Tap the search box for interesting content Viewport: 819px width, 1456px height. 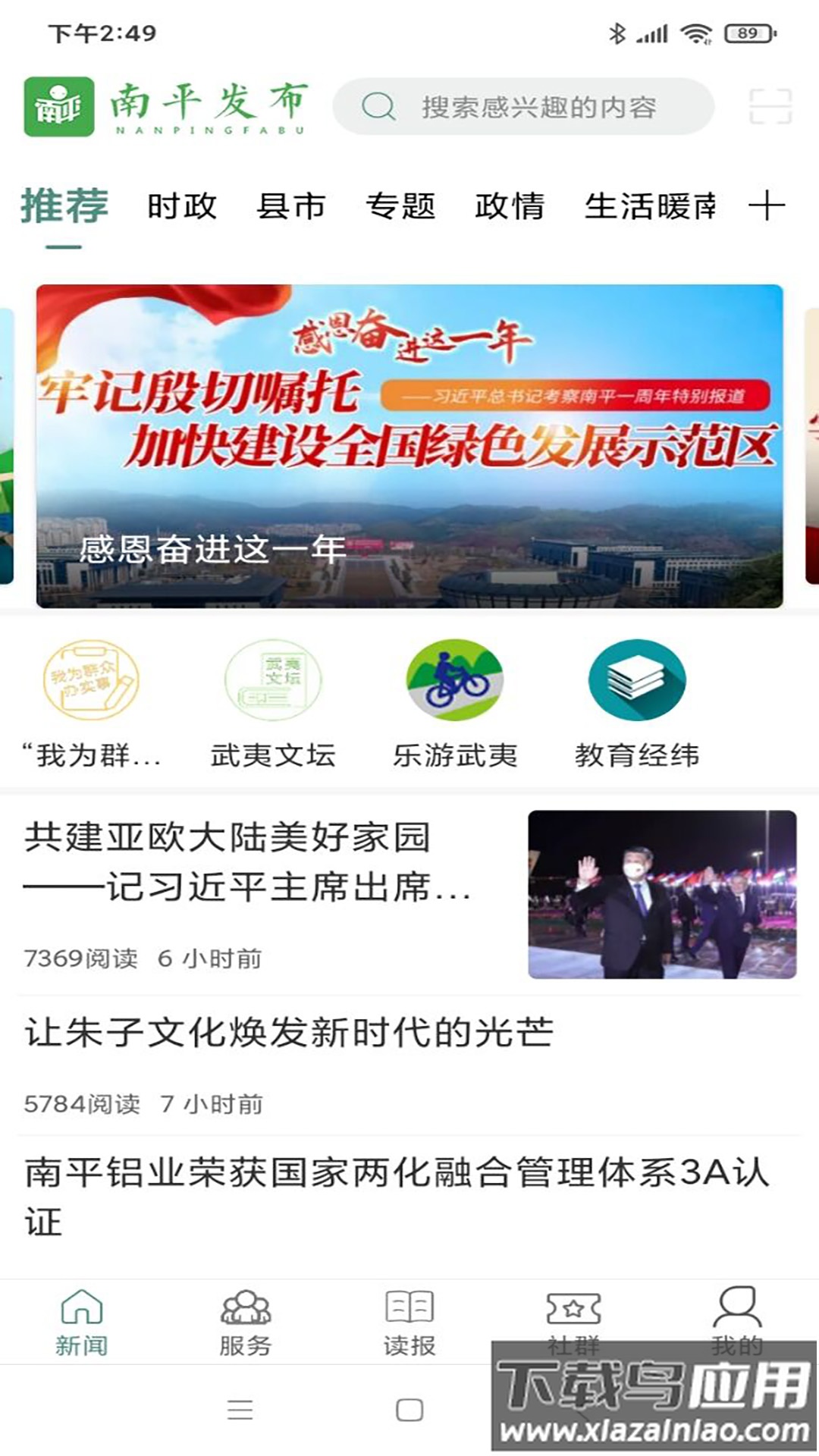[x=523, y=107]
